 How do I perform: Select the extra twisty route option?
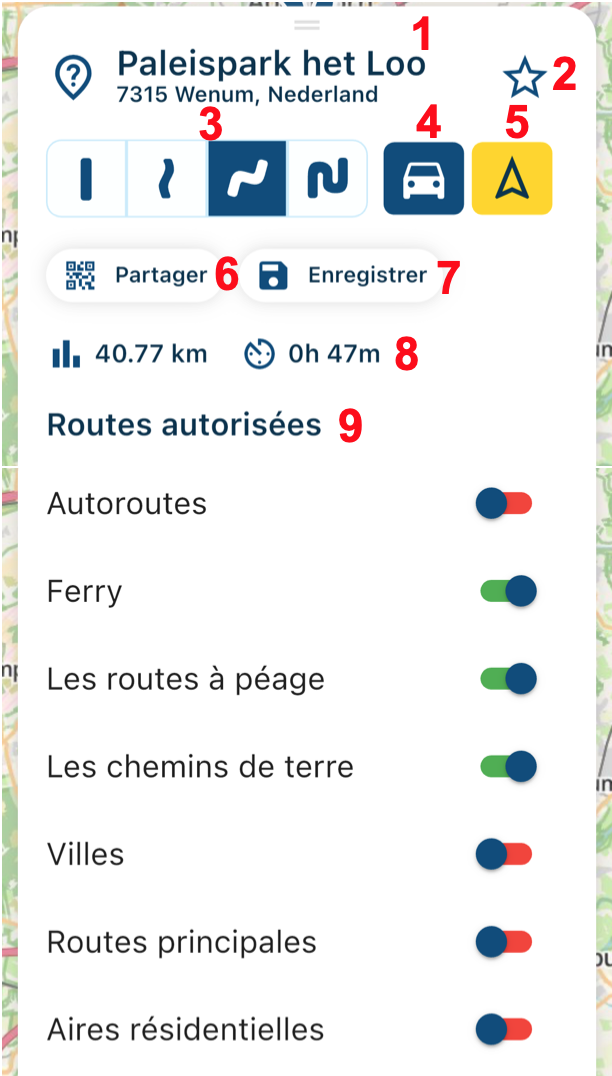coord(327,179)
